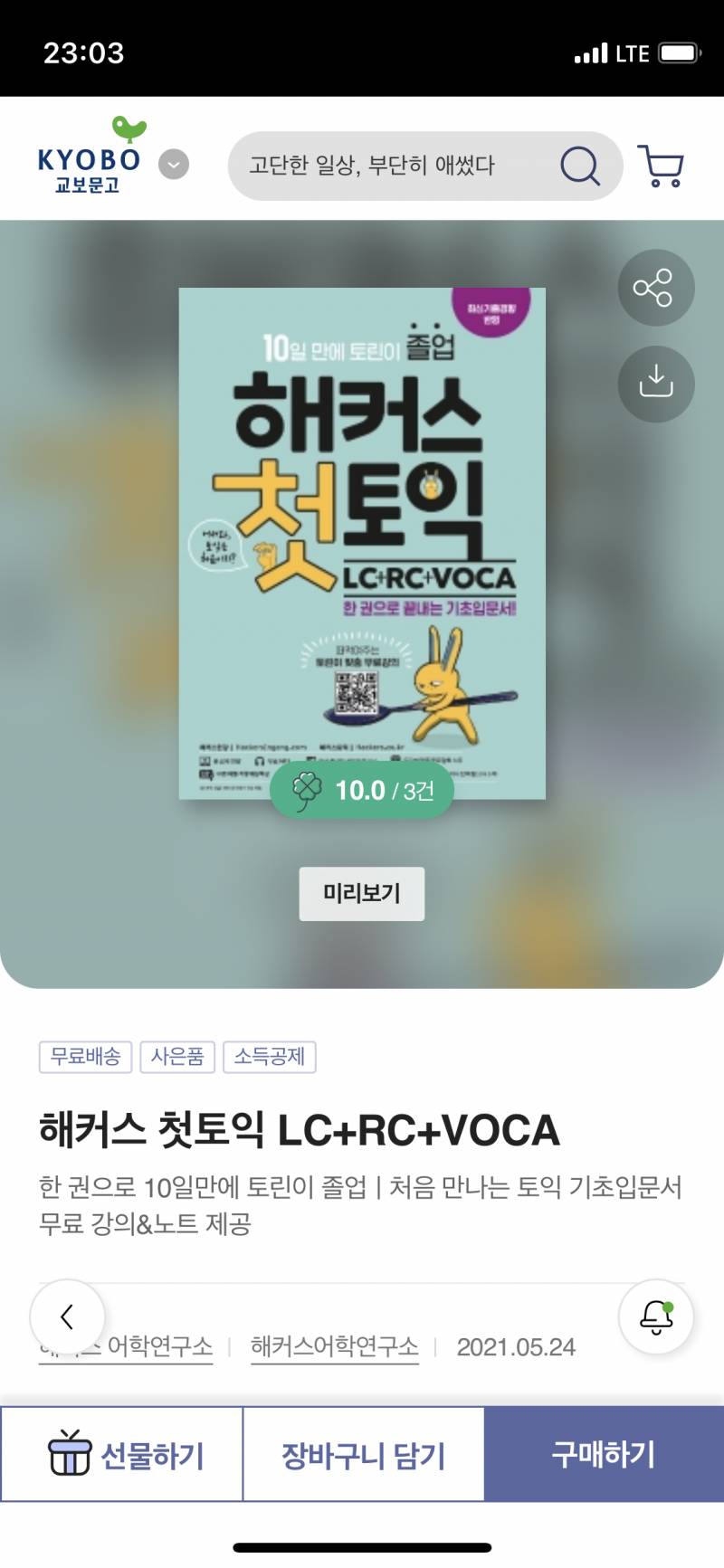This screenshot has height=1568, width=724.
Task: Start a search with the magnifier icon
Action: click(580, 166)
